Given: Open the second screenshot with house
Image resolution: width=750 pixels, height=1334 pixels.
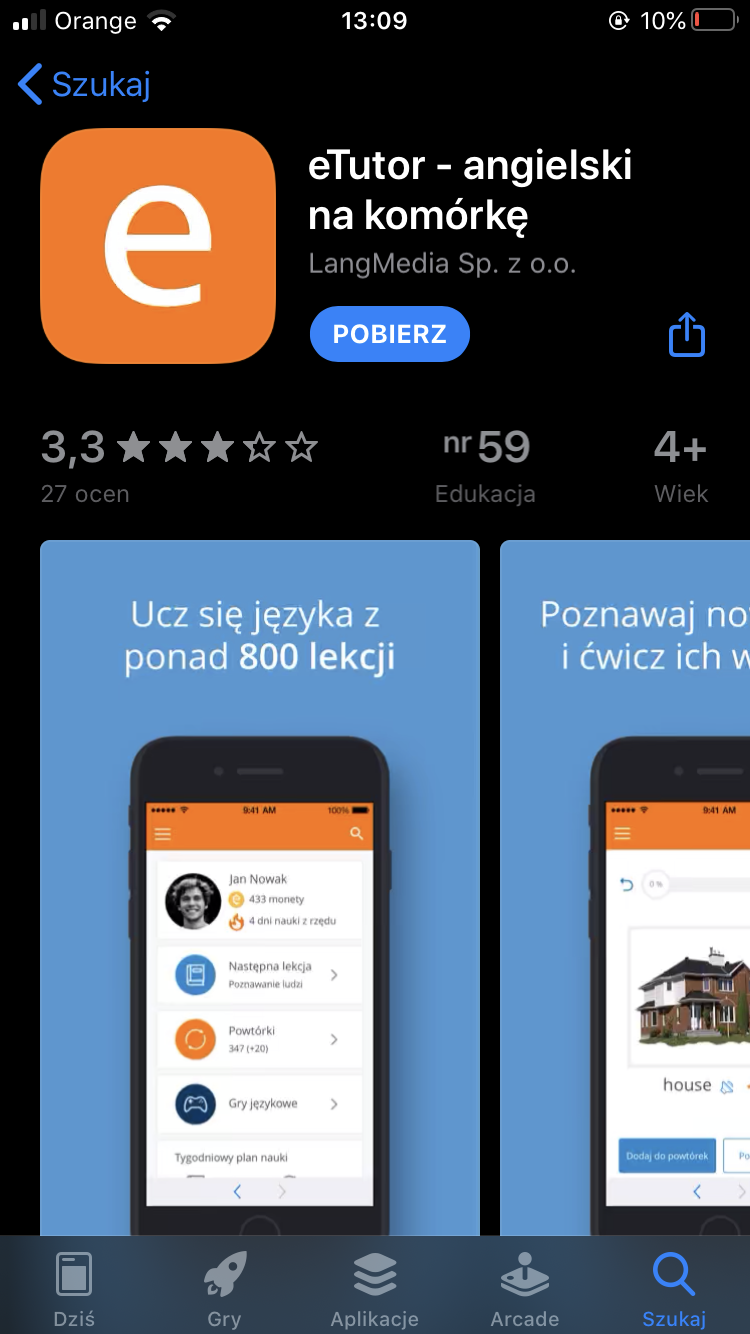Looking at the screenshot, I should (625, 885).
